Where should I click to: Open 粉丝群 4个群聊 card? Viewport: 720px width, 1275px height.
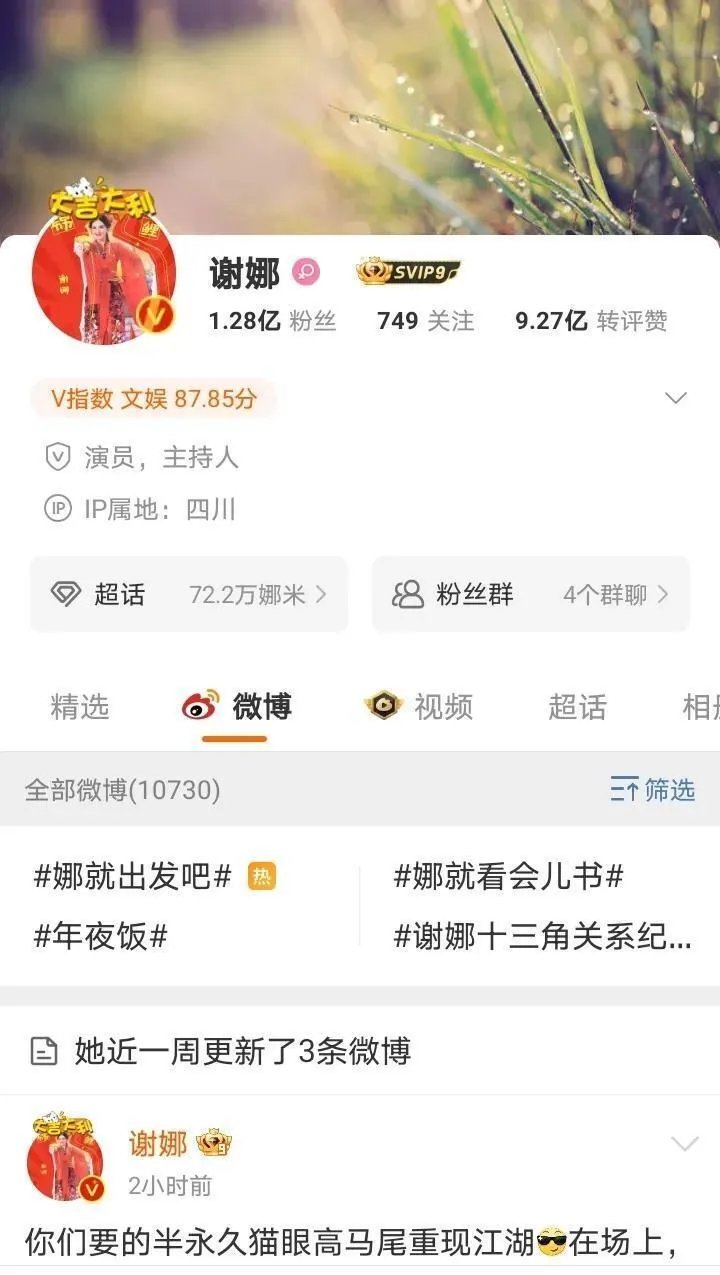530,595
